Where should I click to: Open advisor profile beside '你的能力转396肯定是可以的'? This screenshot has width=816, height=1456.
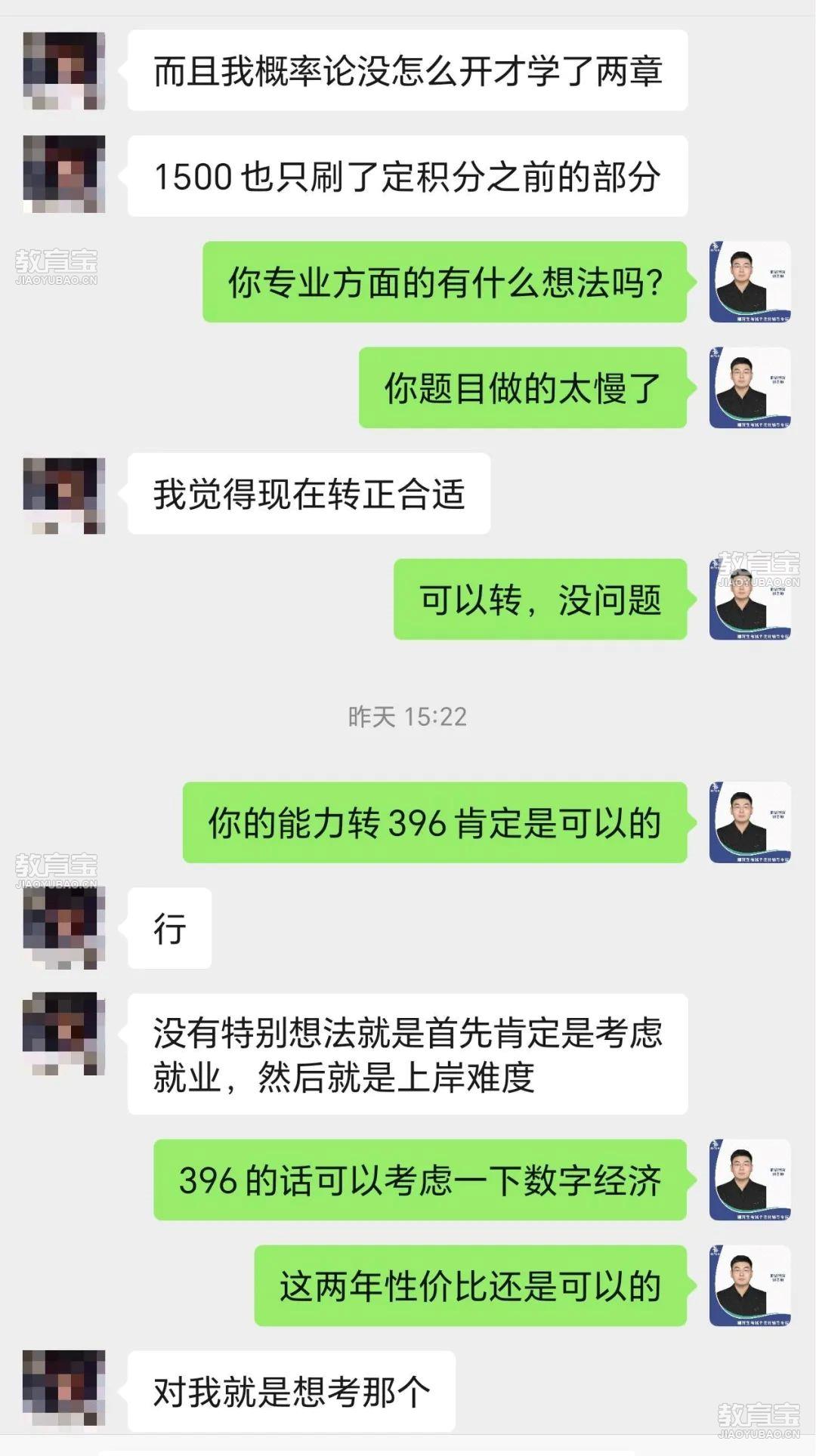point(750,822)
